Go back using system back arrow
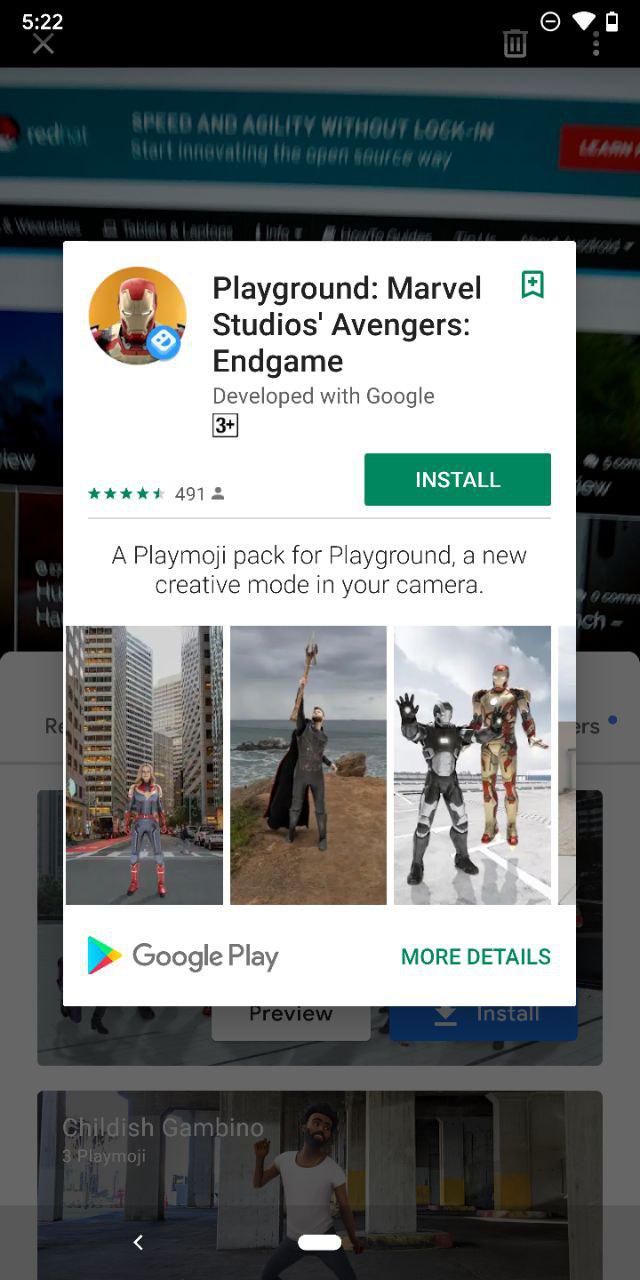The image size is (640, 1280). click(138, 1242)
